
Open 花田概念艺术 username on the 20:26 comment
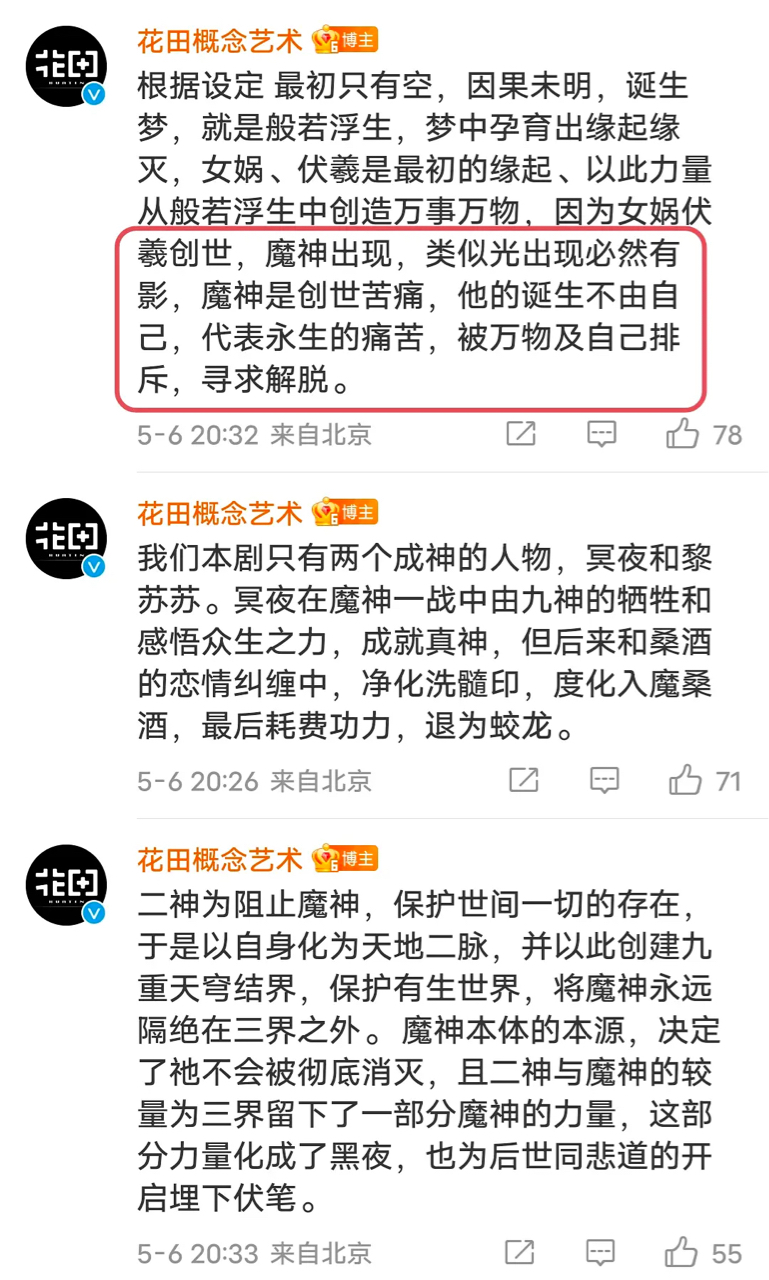[219, 514]
